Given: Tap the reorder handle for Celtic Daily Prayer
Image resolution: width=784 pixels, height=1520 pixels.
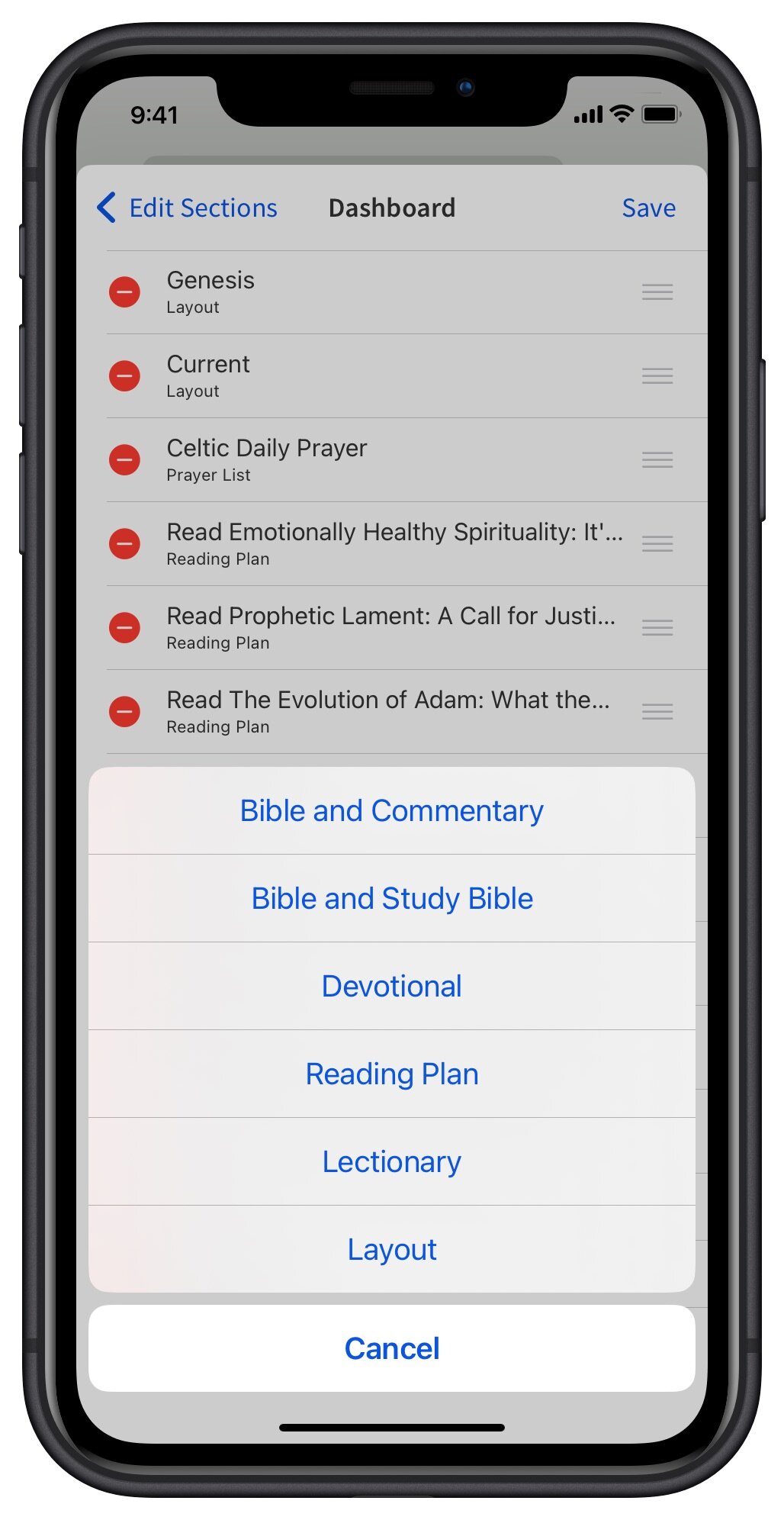Looking at the screenshot, I should (657, 460).
